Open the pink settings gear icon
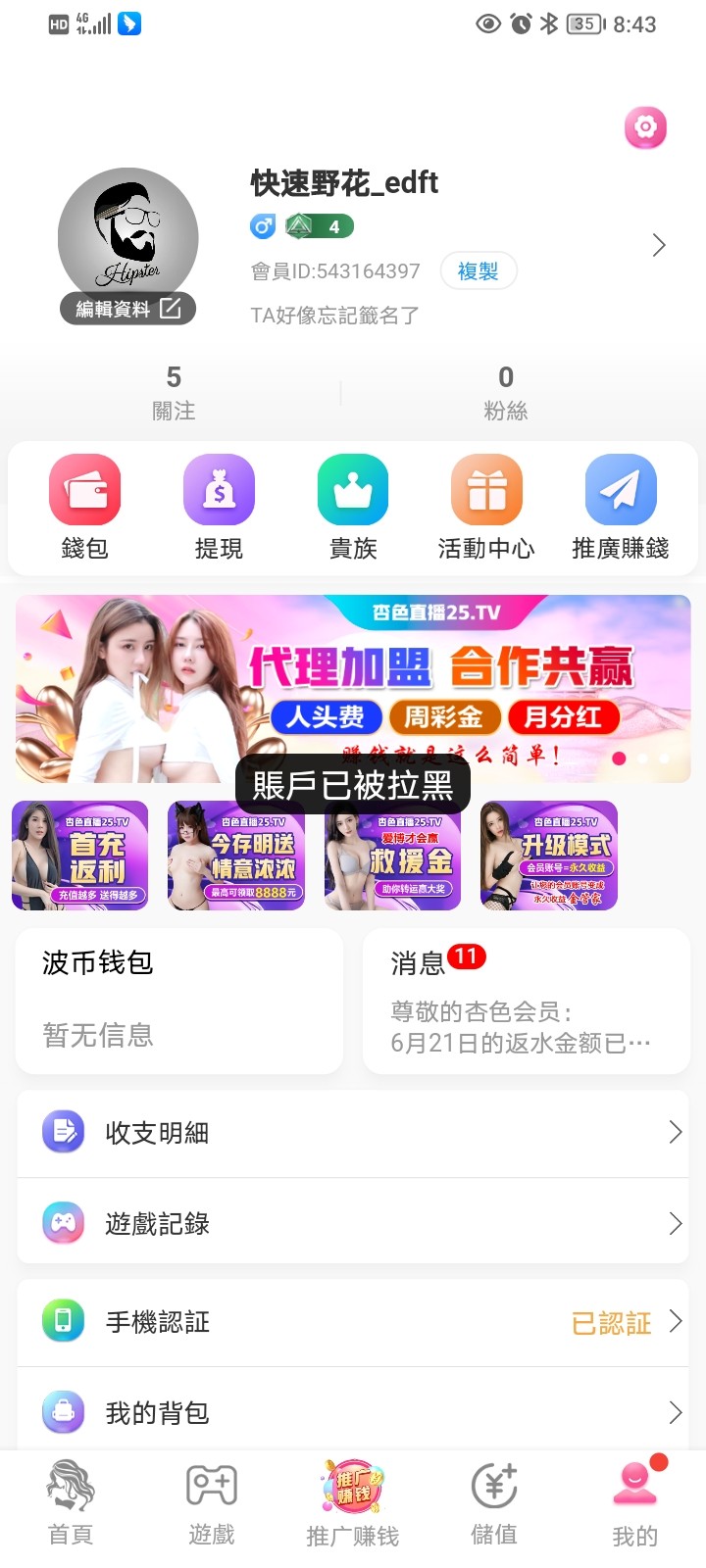 coord(645,127)
